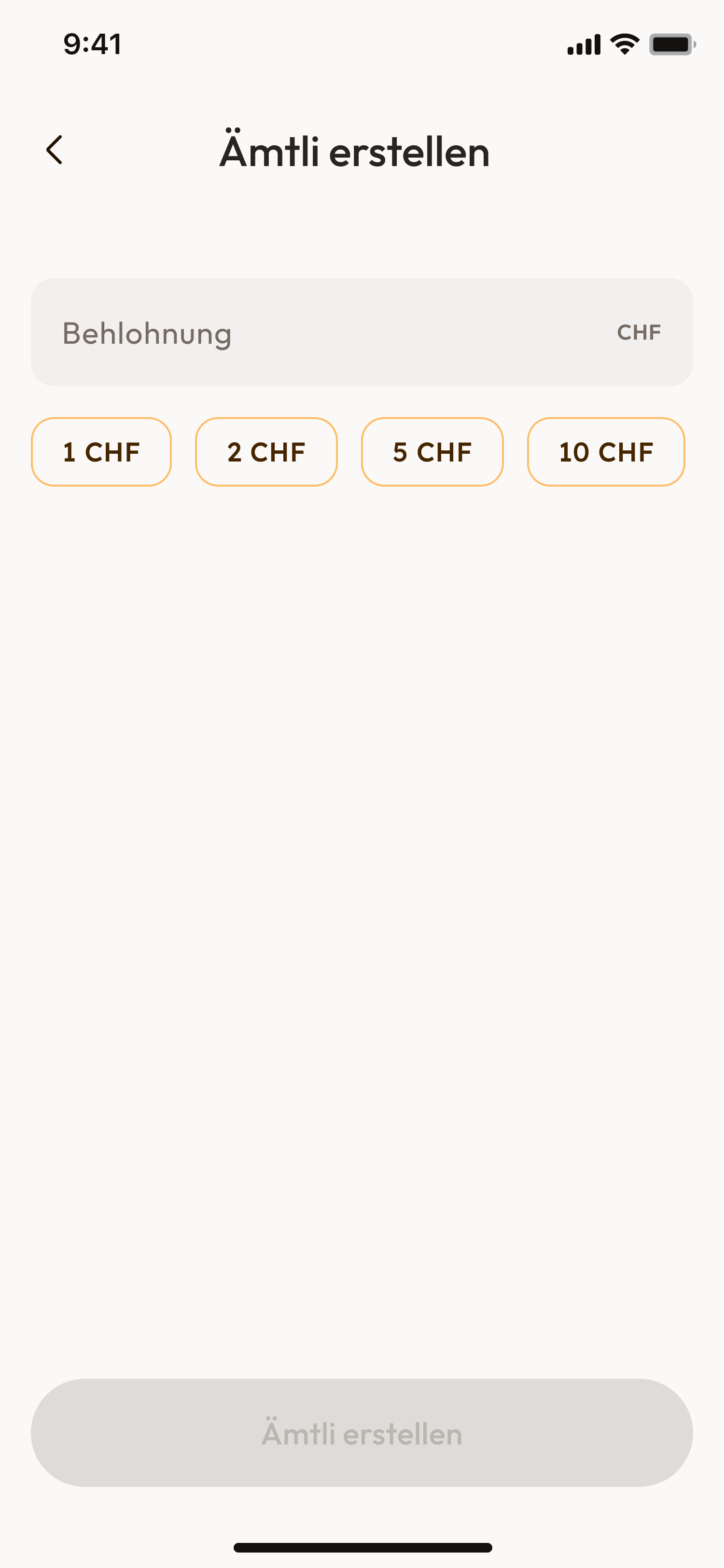Pick the 5 CHF reward chip
724x1568 pixels.
point(432,452)
